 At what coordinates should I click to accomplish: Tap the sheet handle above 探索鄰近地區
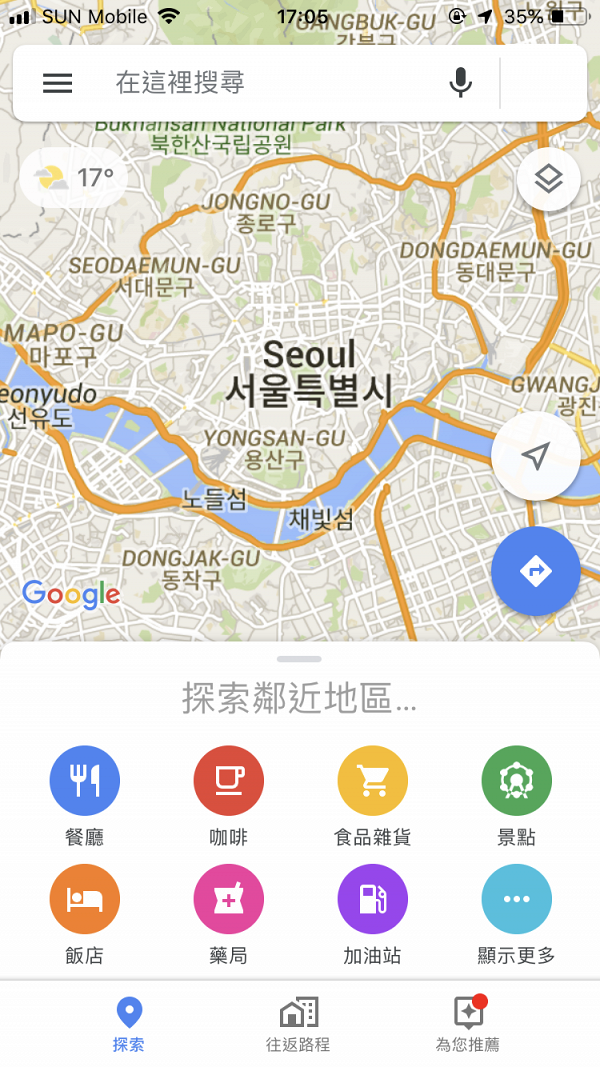[x=299, y=659]
